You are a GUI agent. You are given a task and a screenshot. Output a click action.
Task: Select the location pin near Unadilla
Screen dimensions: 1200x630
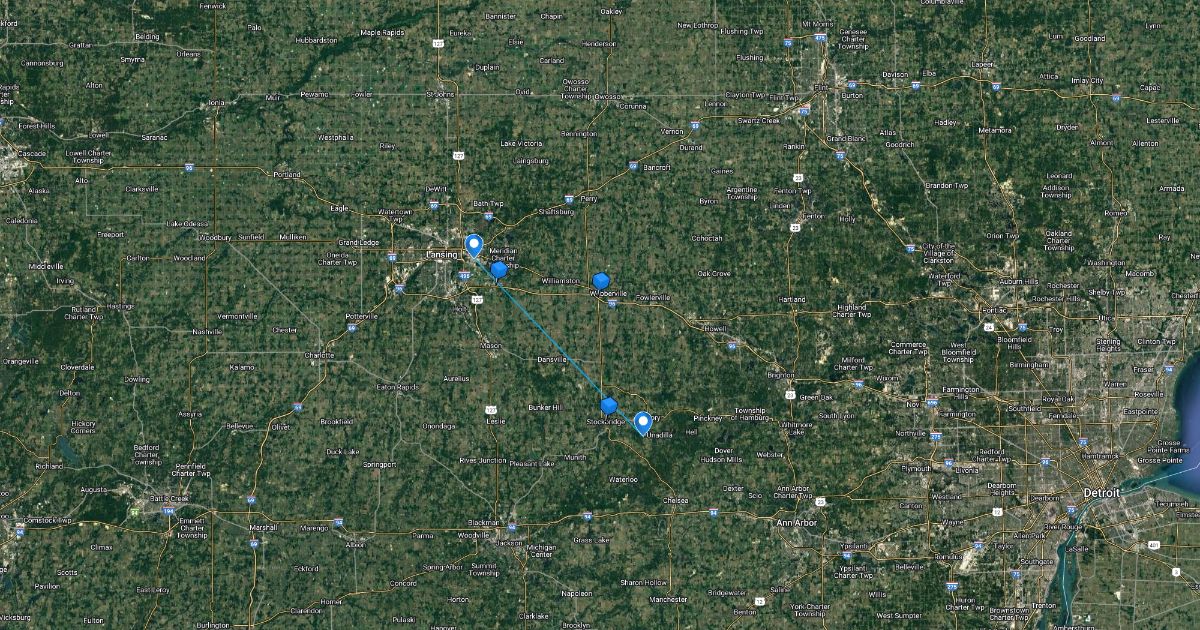tap(643, 421)
